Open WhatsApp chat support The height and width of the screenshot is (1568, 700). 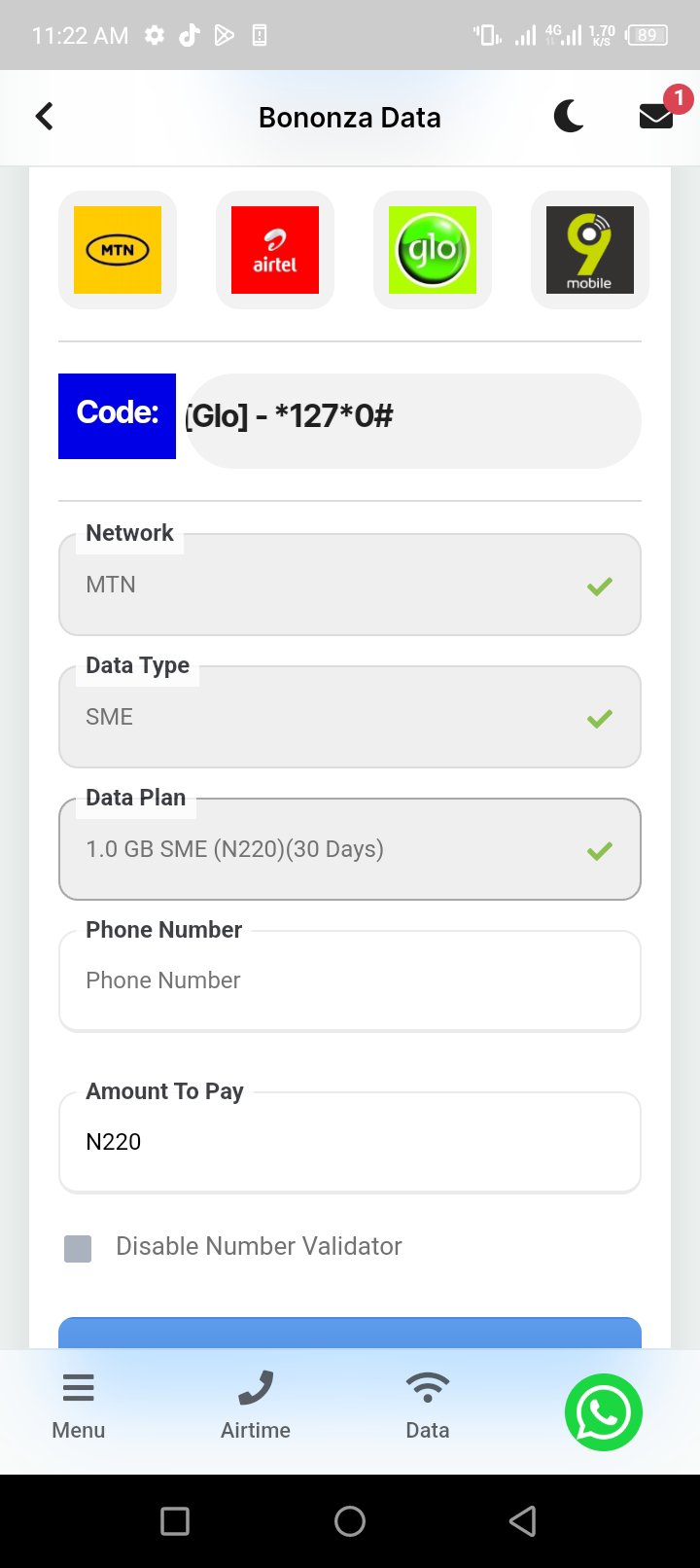tap(603, 1411)
